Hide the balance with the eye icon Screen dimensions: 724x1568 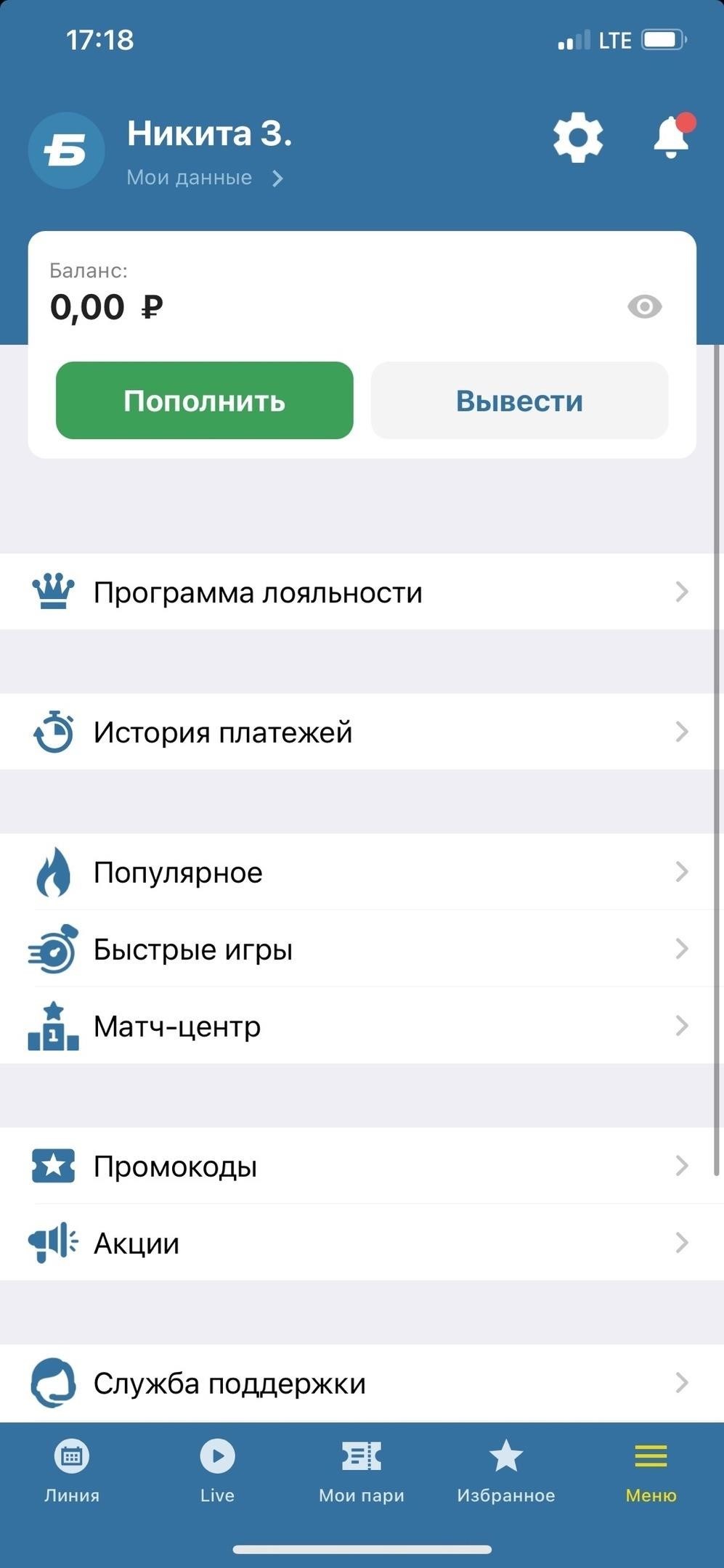[644, 307]
